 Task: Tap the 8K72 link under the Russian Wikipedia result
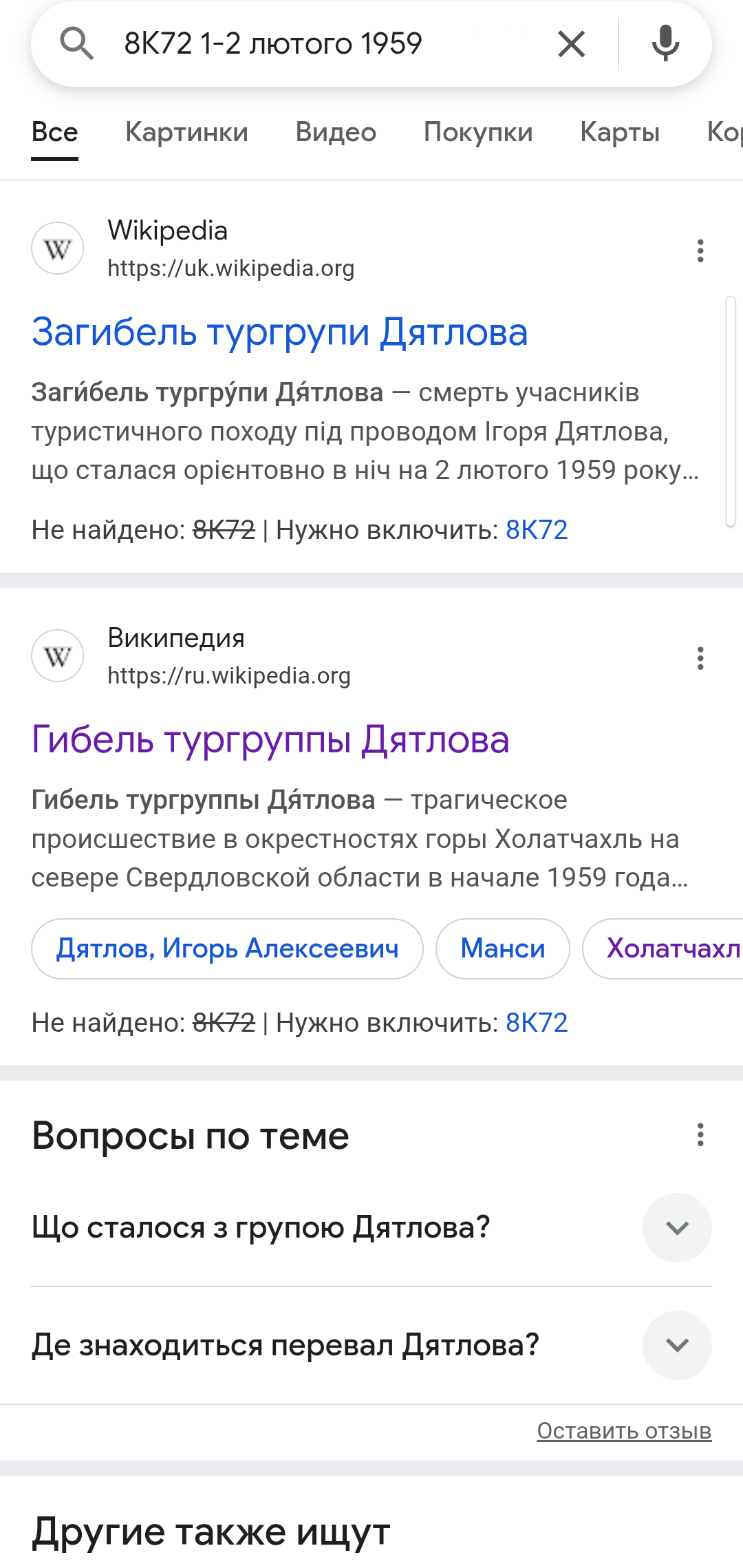click(x=537, y=1023)
